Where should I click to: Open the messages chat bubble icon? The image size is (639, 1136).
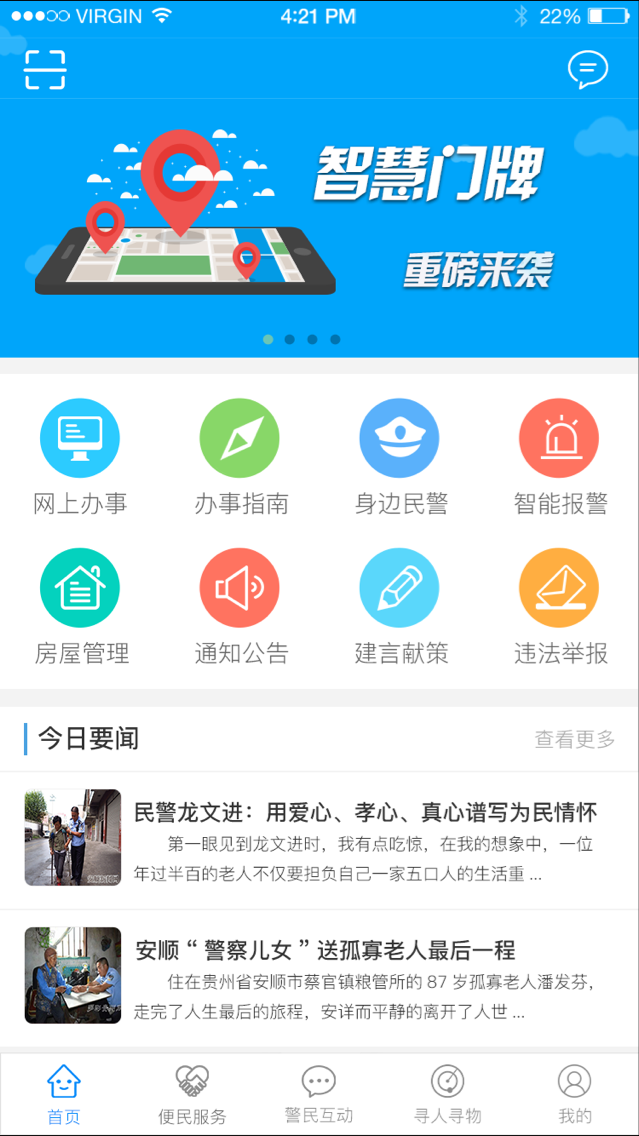(x=587, y=69)
